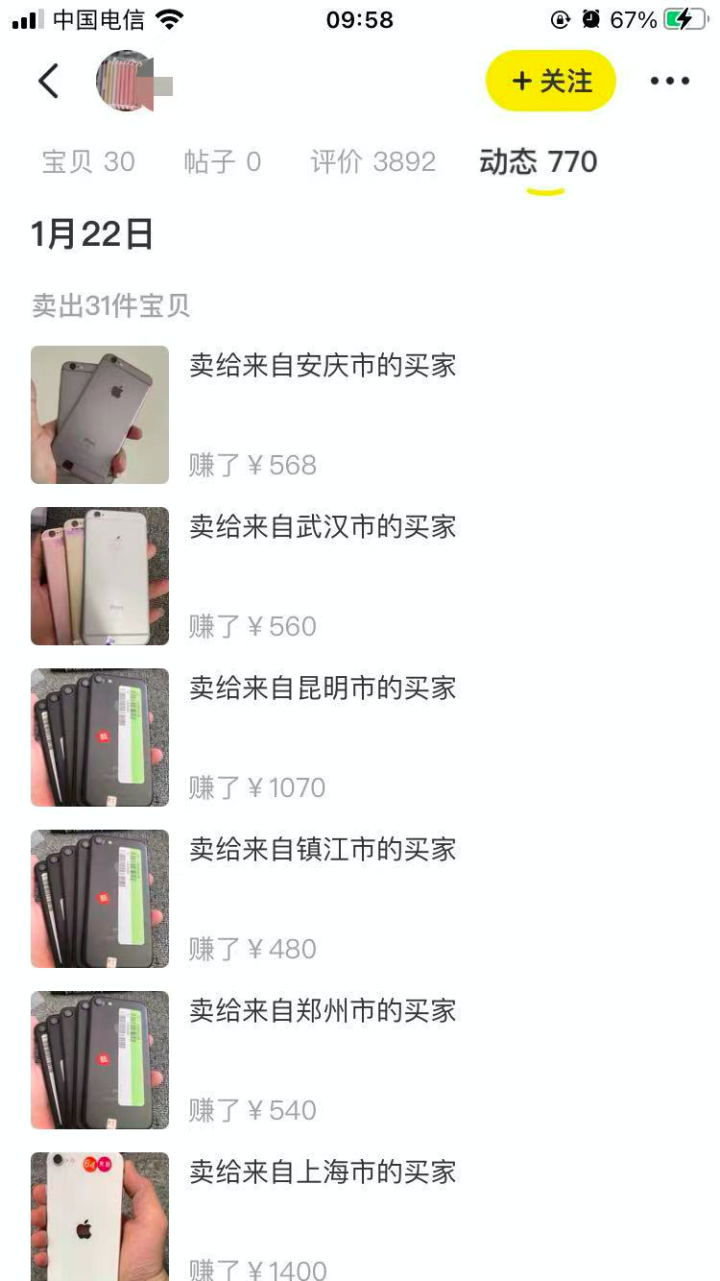Switch to the 宝贝 30 tab
Viewport: 720px width, 1281px height.
88,162
